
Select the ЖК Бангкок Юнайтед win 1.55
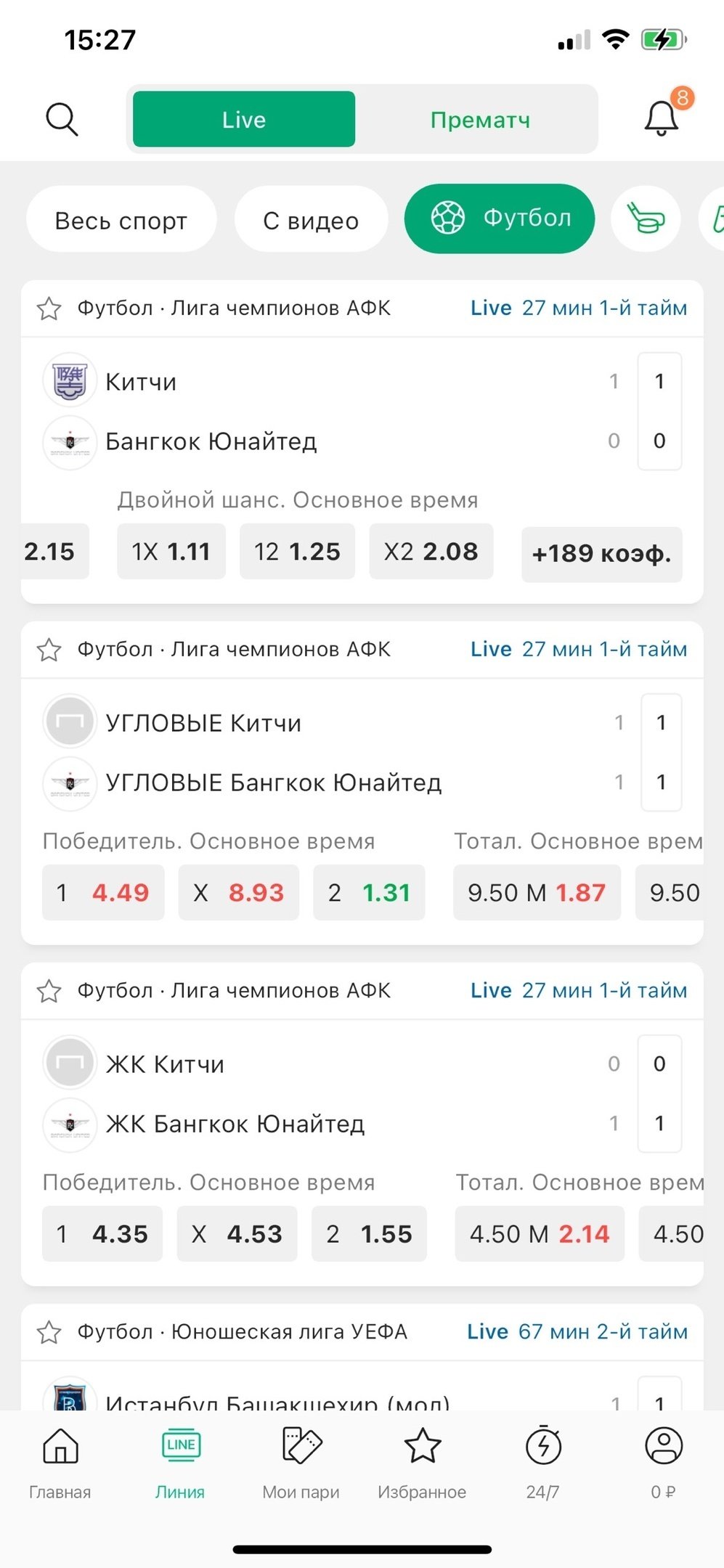(x=369, y=1234)
